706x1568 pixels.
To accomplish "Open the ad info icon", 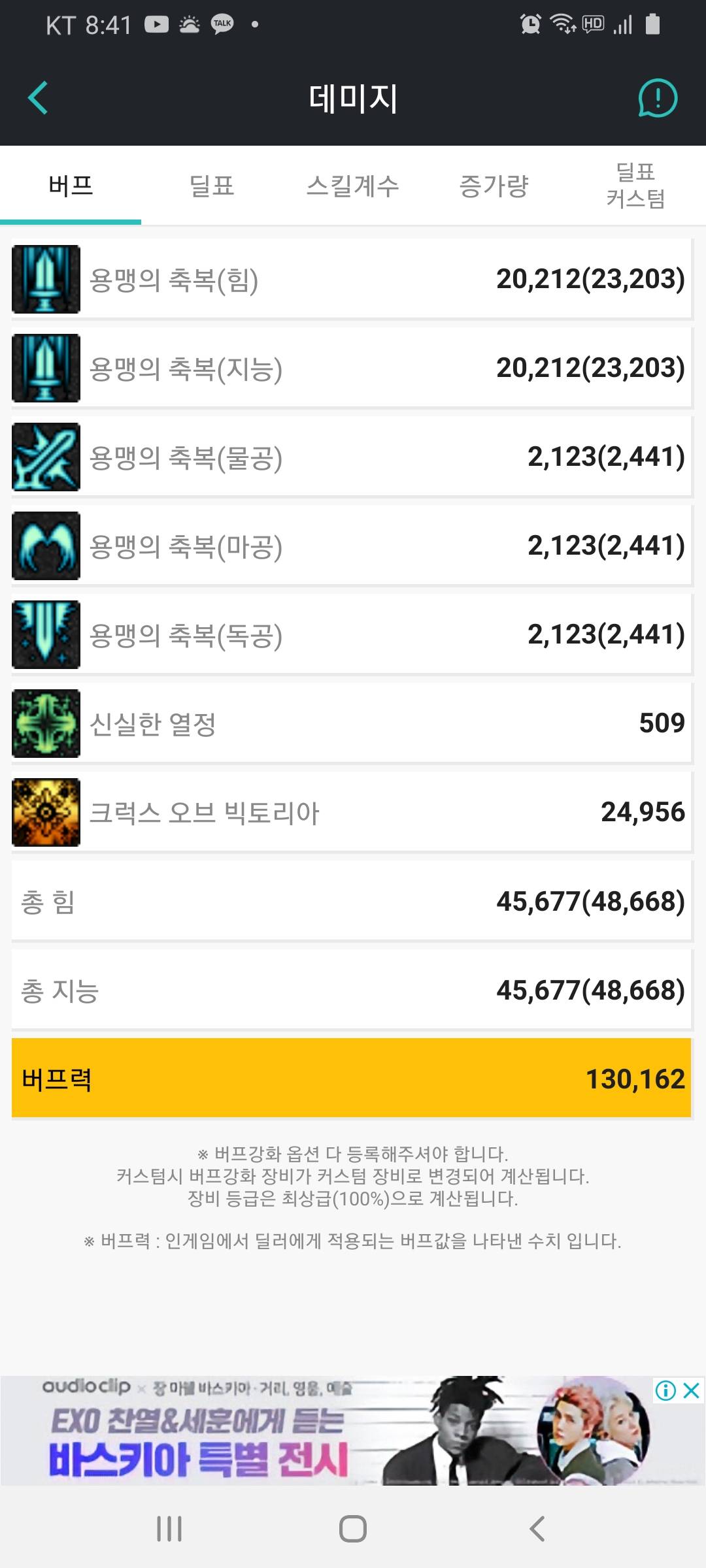I will click(665, 1390).
